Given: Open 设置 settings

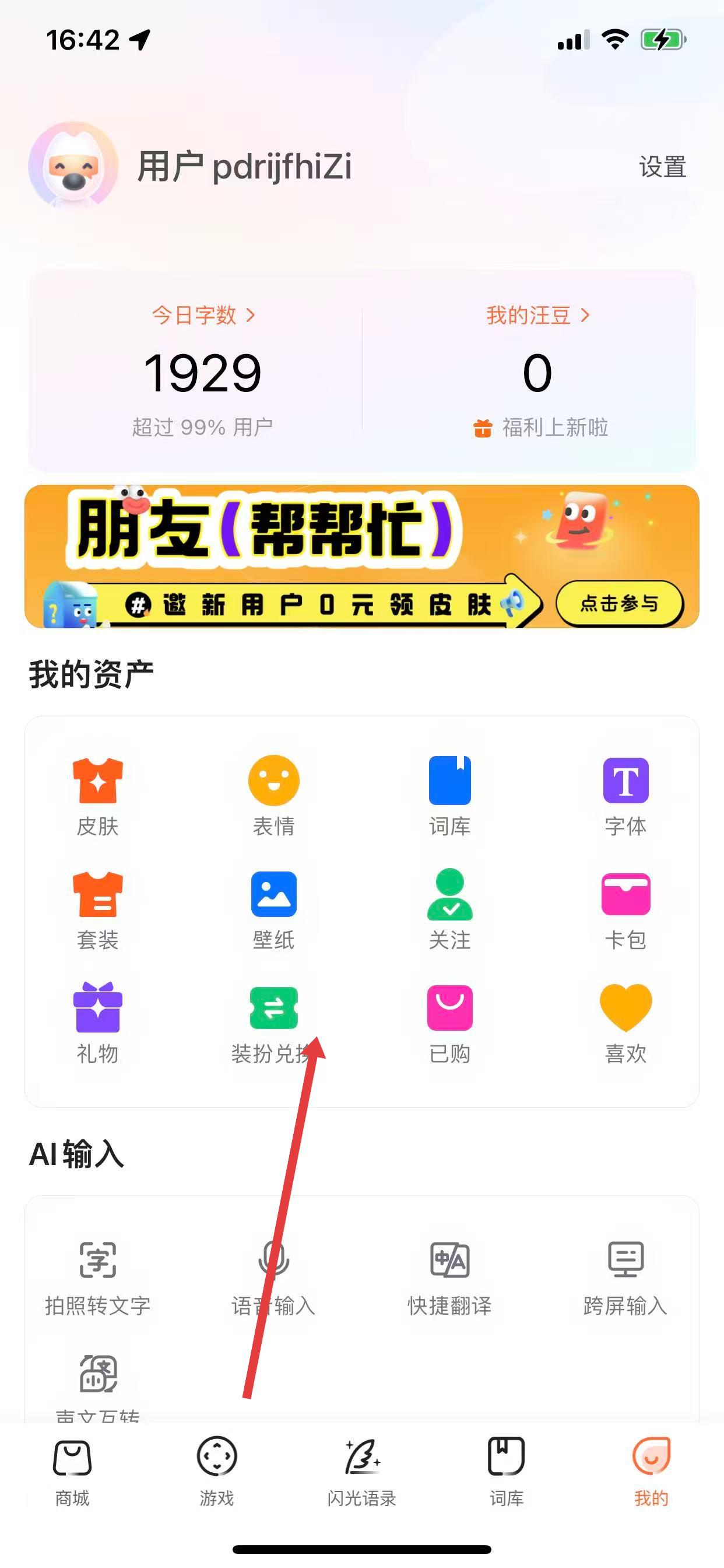Looking at the screenshot, I should [x=662, y=167].
